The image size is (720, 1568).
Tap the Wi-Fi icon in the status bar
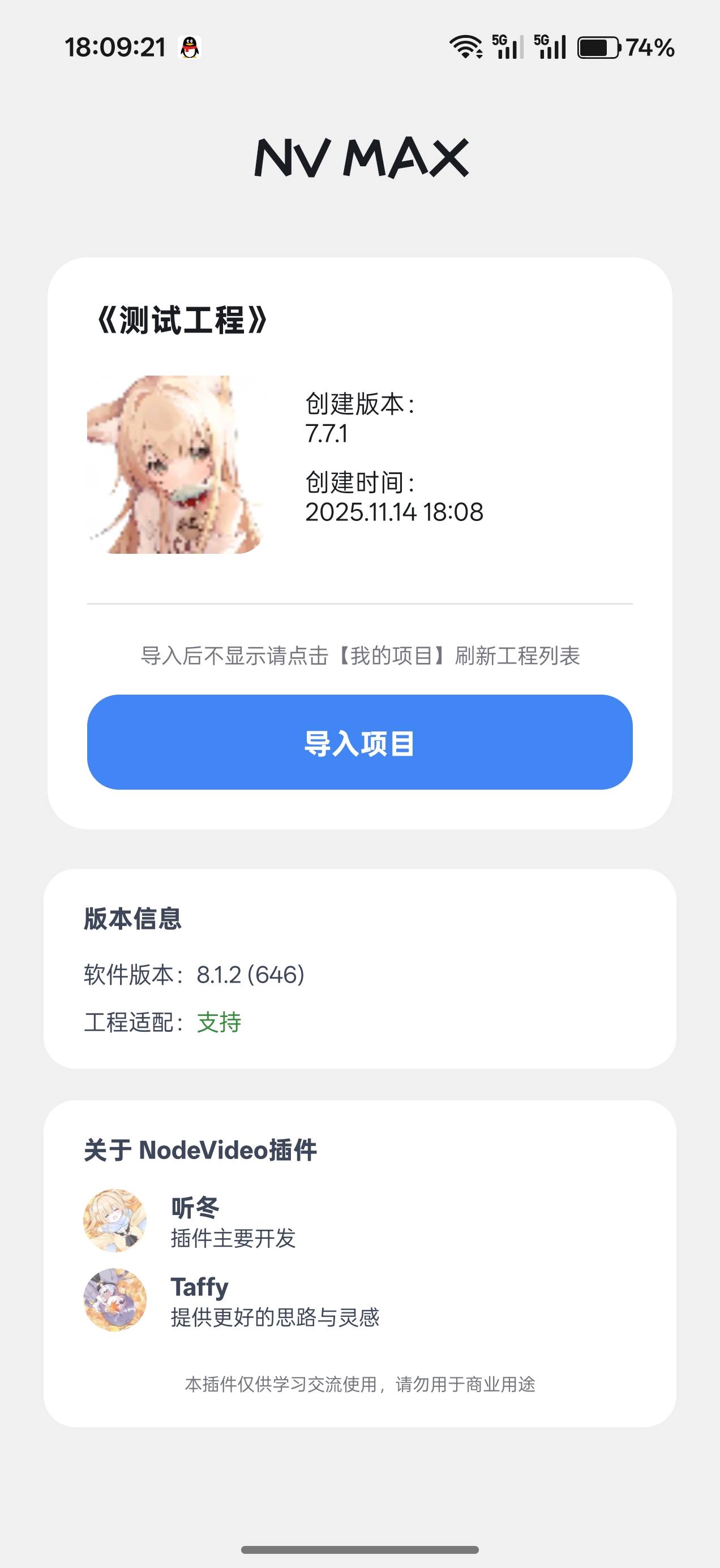point(465,46)
